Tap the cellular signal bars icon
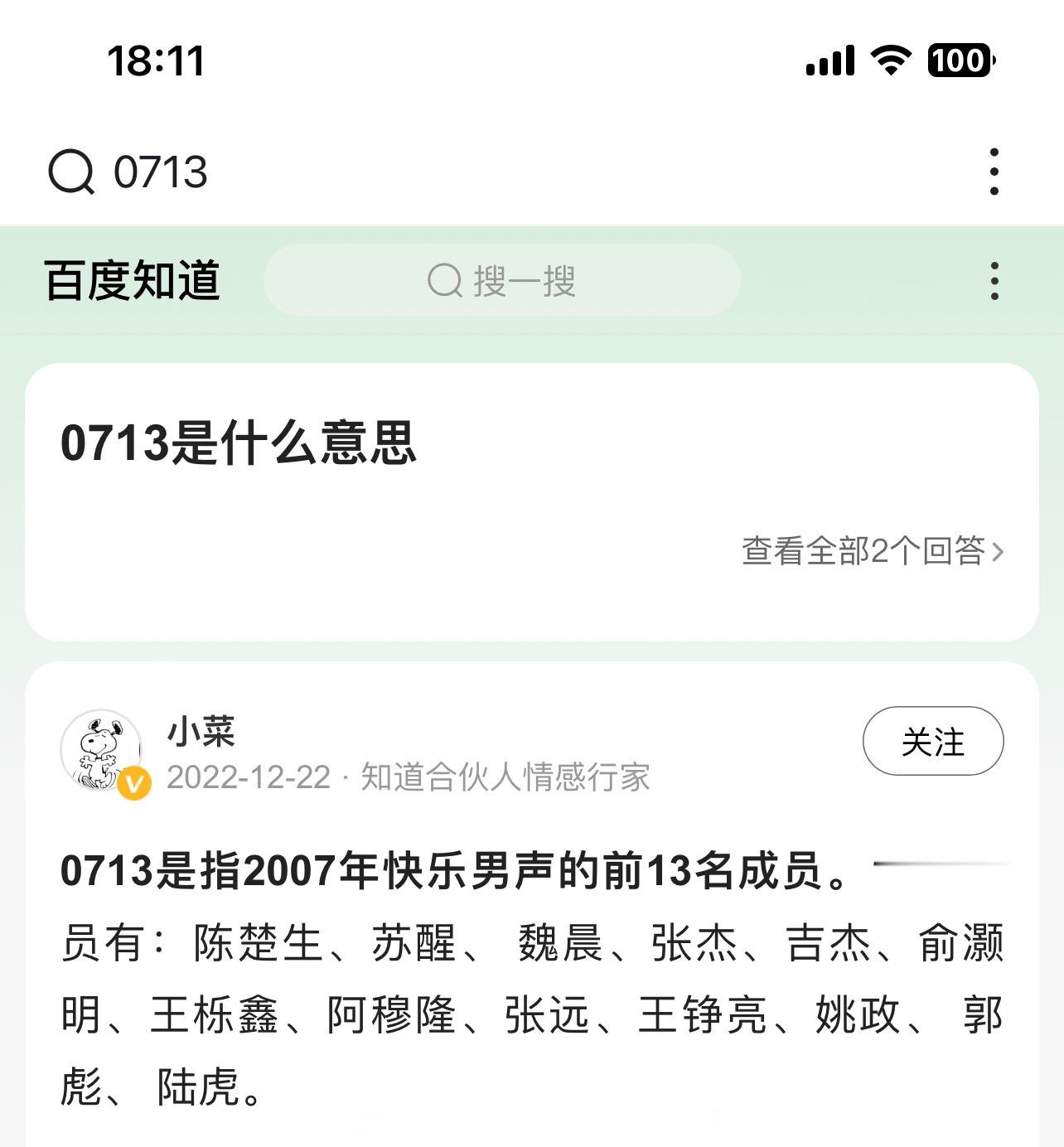The width and height of the screenshot is (1064, 1147). (x=831, y=64)
